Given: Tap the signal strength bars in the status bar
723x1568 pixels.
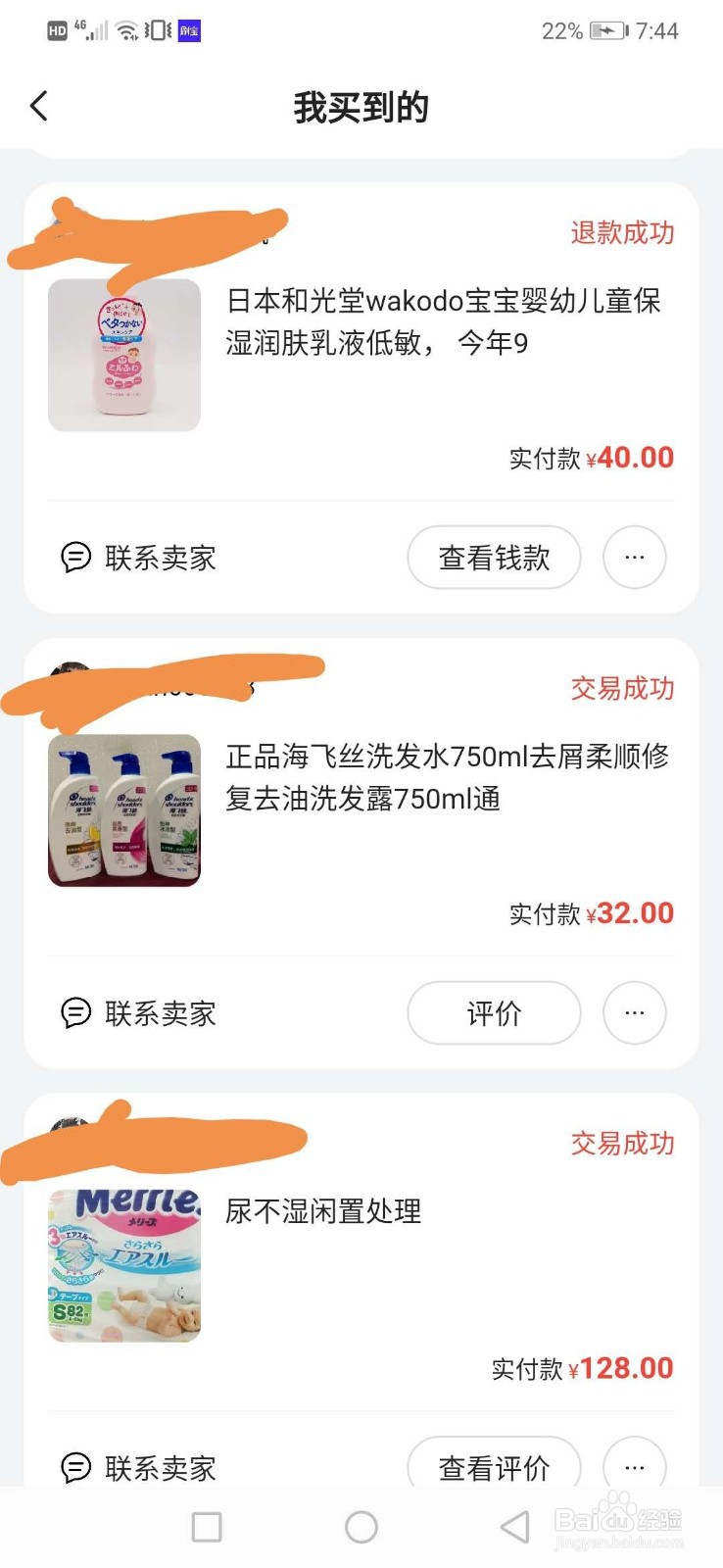Looking at the screenshot, I should coord(98,29).
